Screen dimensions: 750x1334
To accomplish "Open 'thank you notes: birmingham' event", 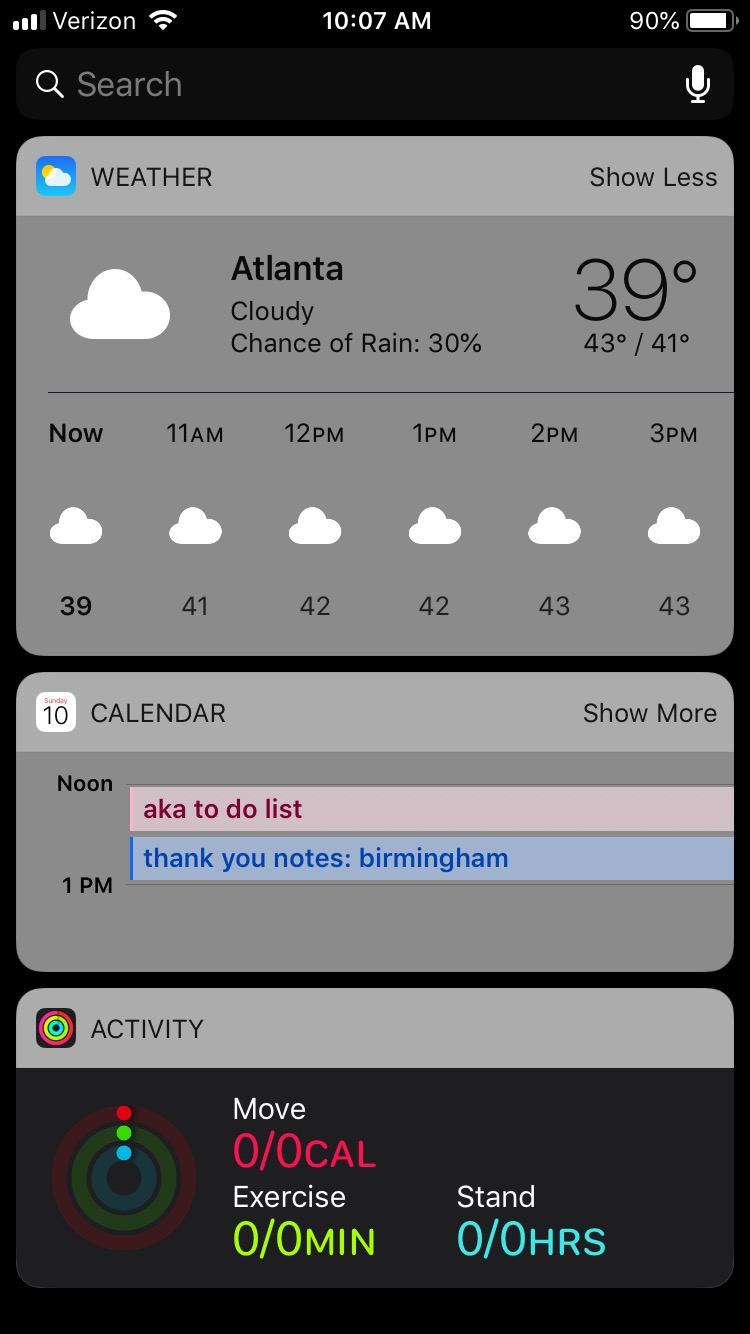I will coord(430,858).
